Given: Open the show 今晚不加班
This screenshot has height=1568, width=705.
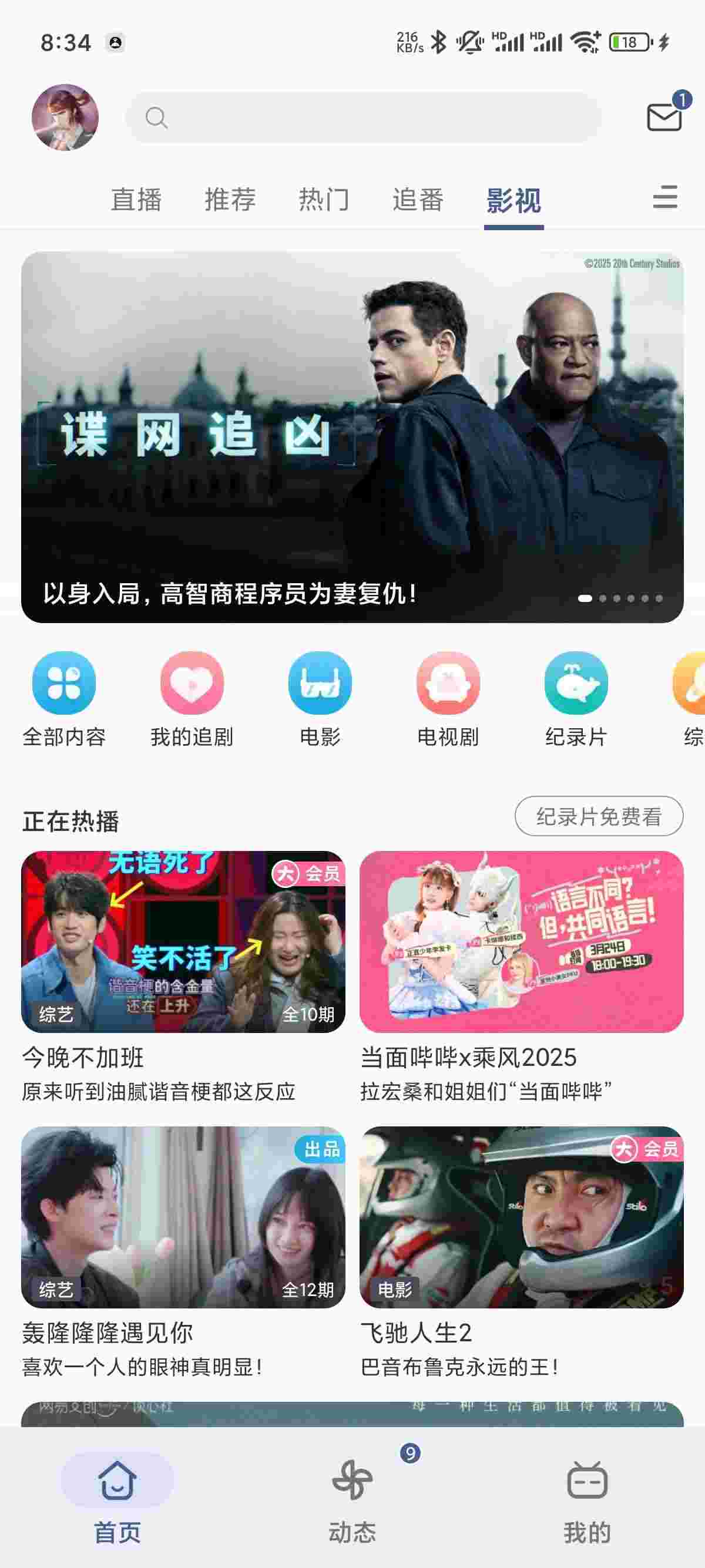Looking at the screenshot, I should tap(183, 941).
